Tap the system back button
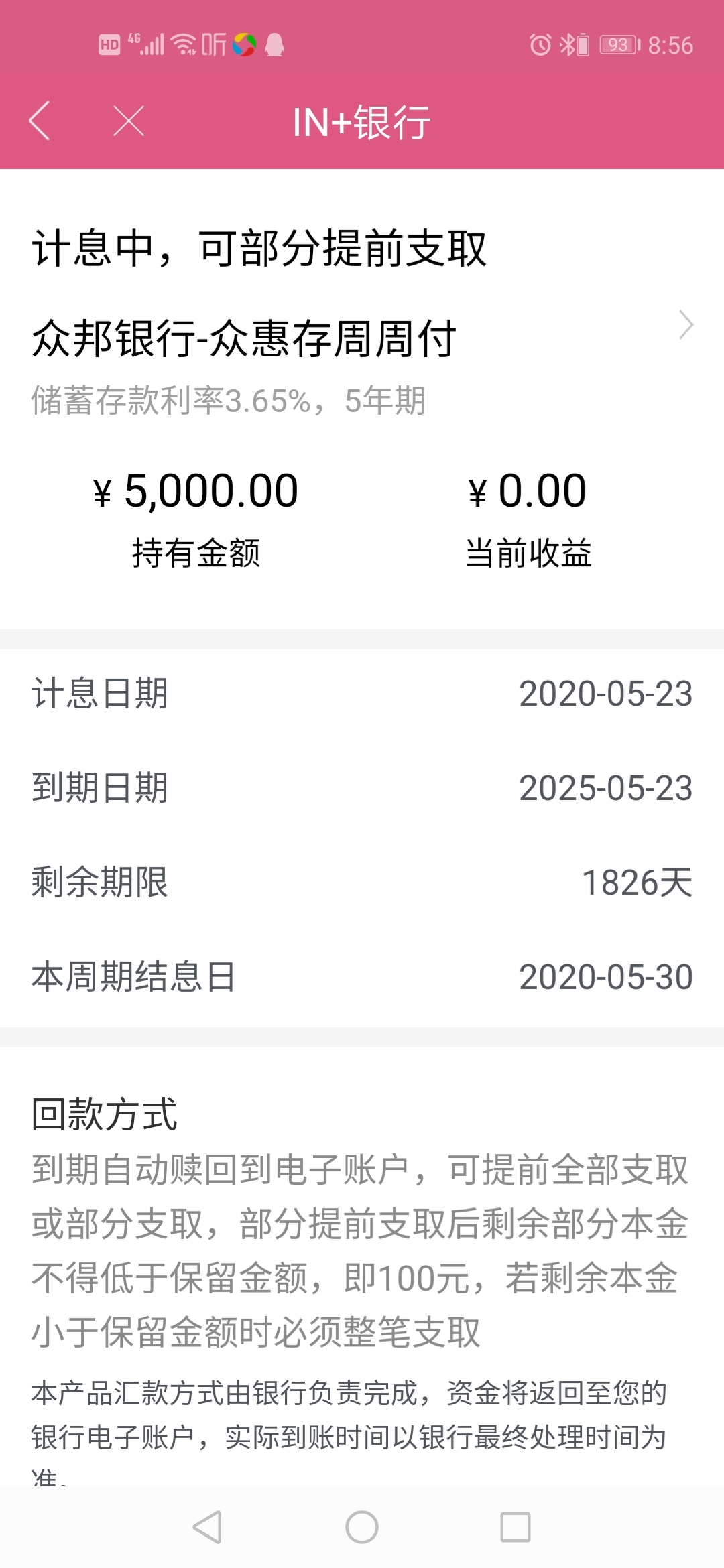 click(207, 1528)
